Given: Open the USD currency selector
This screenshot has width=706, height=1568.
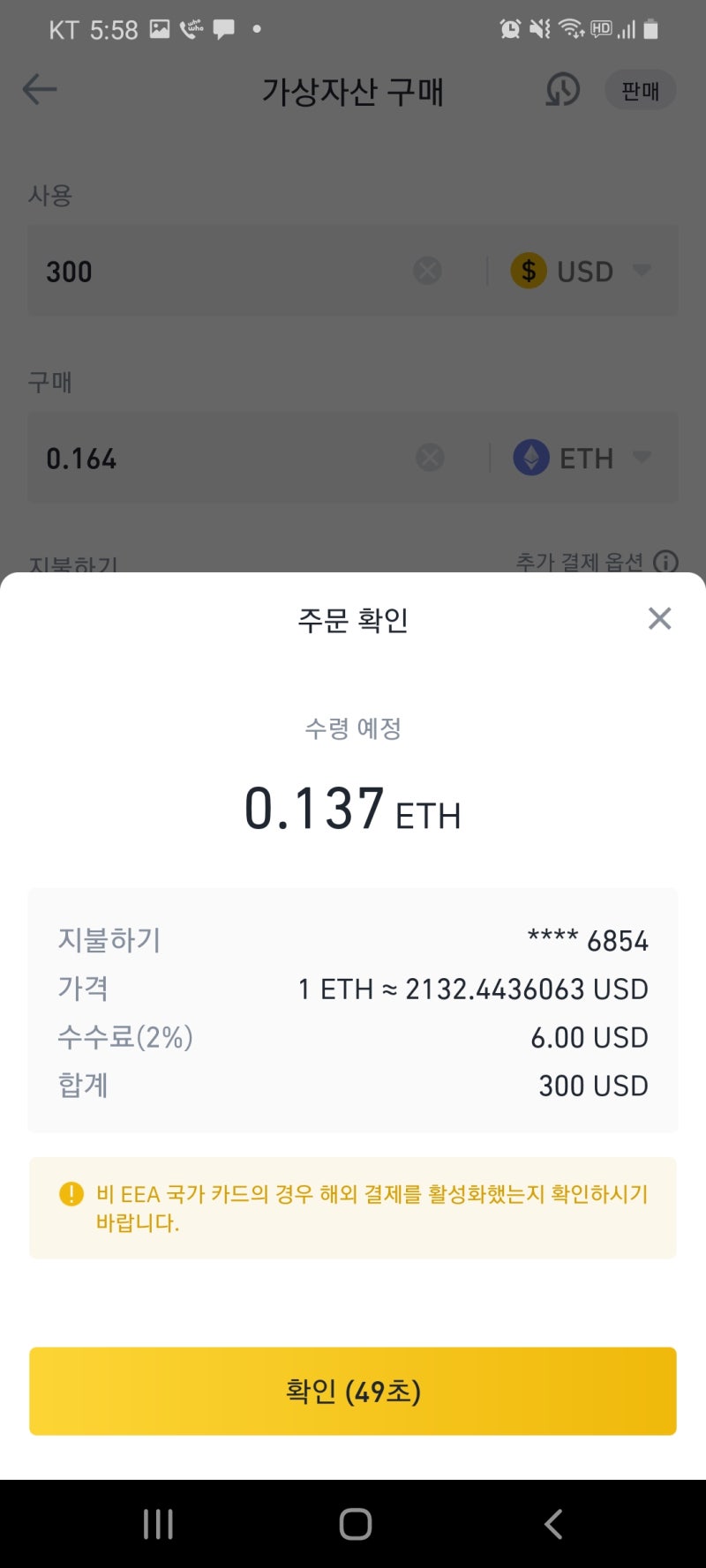Looking at the screenshot, I should 584,271.
